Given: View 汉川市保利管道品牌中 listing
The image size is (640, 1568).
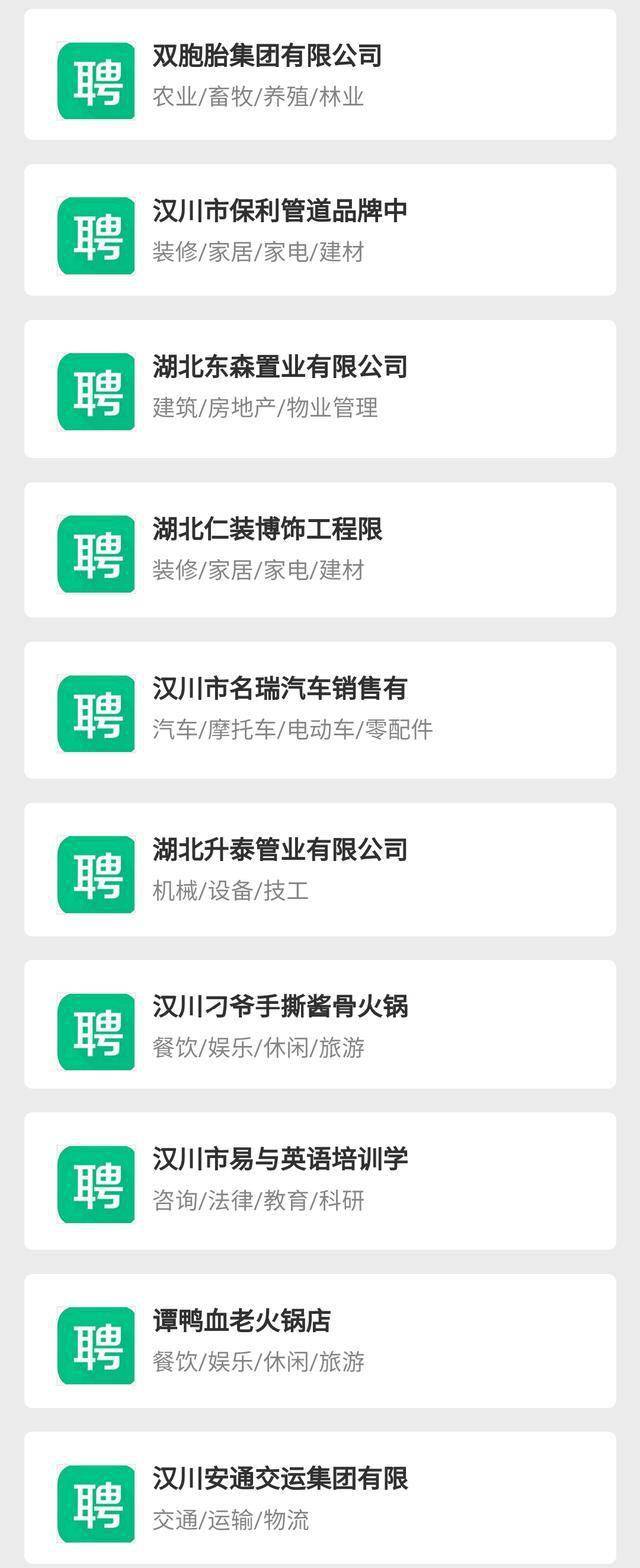Looking at the screenshot, I should 320,230.
